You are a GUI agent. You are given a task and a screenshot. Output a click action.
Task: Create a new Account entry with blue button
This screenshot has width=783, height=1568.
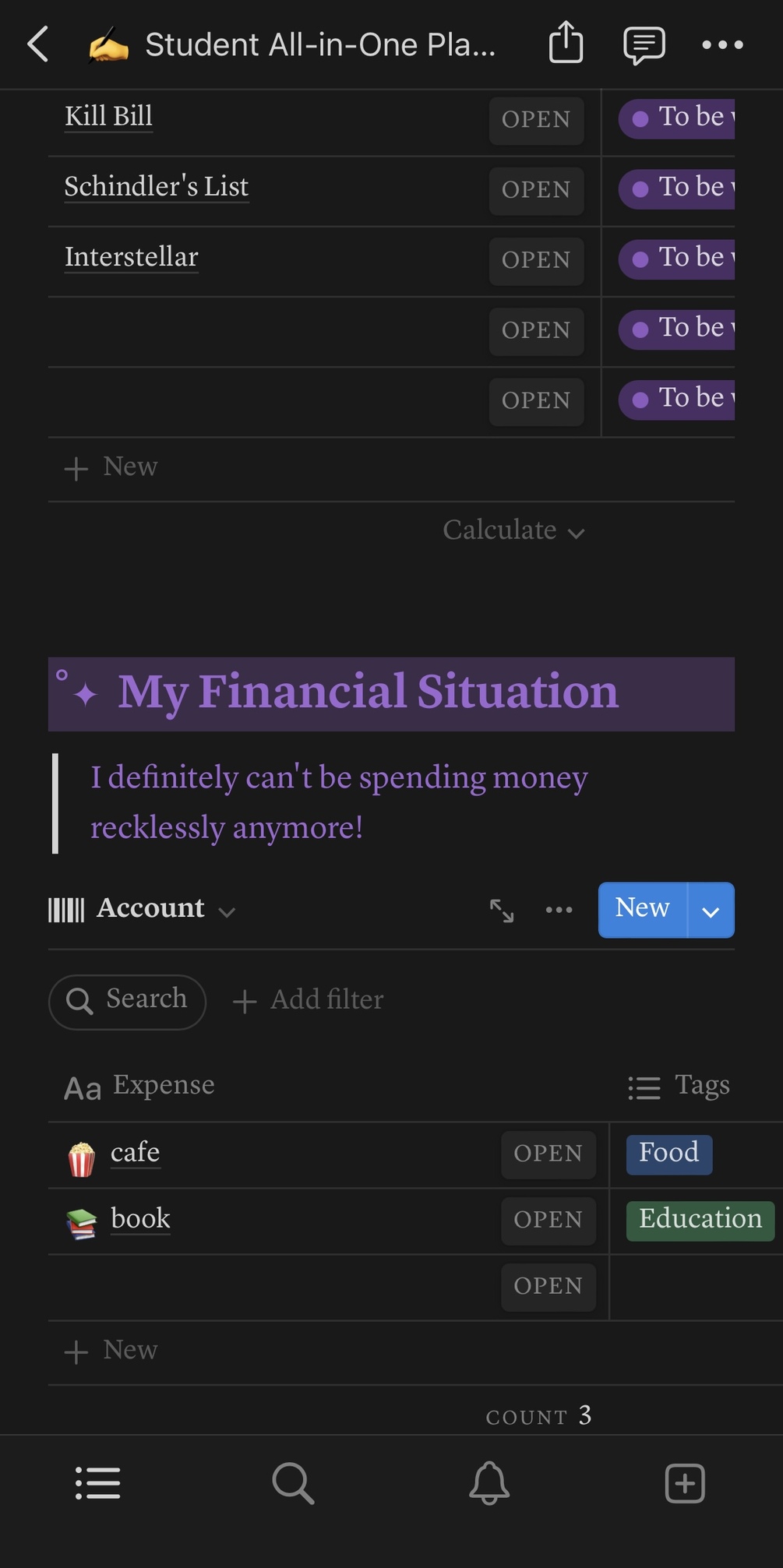642,909
